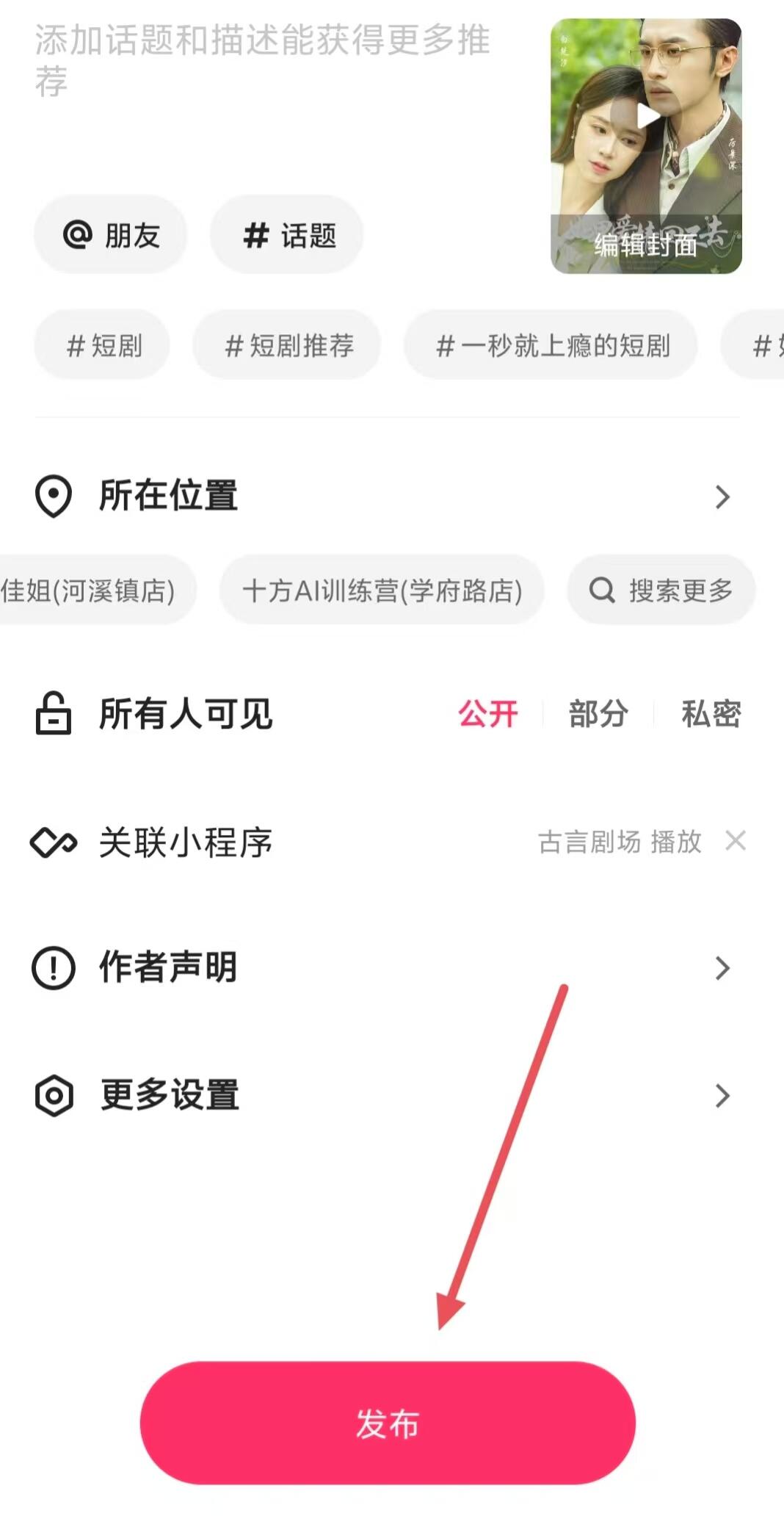
Task: Set visibility to 私密
Action: [711, 714]
